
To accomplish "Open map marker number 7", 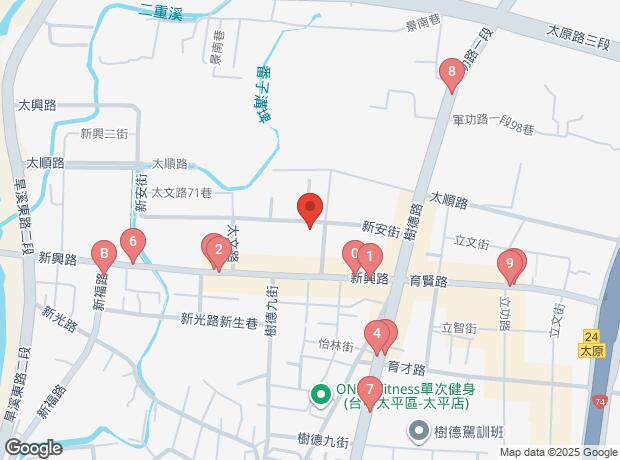I will tap(370, 389).
